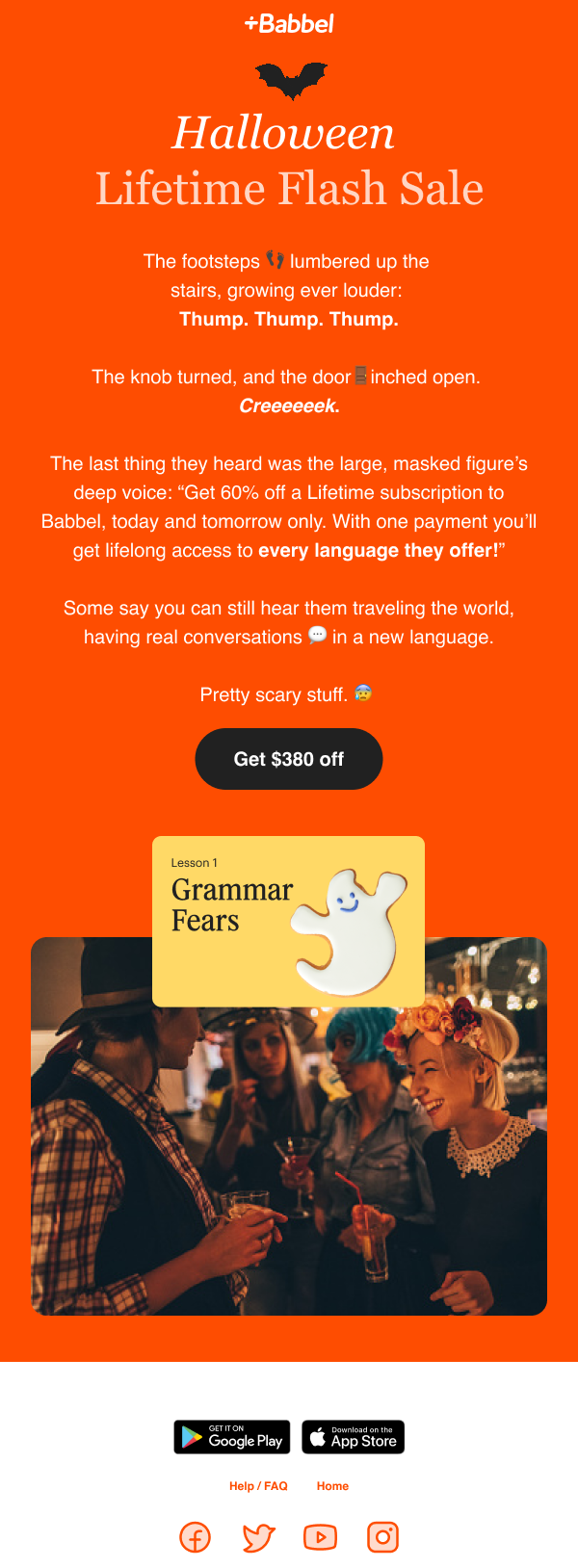Open Babbel's Twitter profile
578x1568 pixels.
pyautogui.click(x=258, y=1537)
